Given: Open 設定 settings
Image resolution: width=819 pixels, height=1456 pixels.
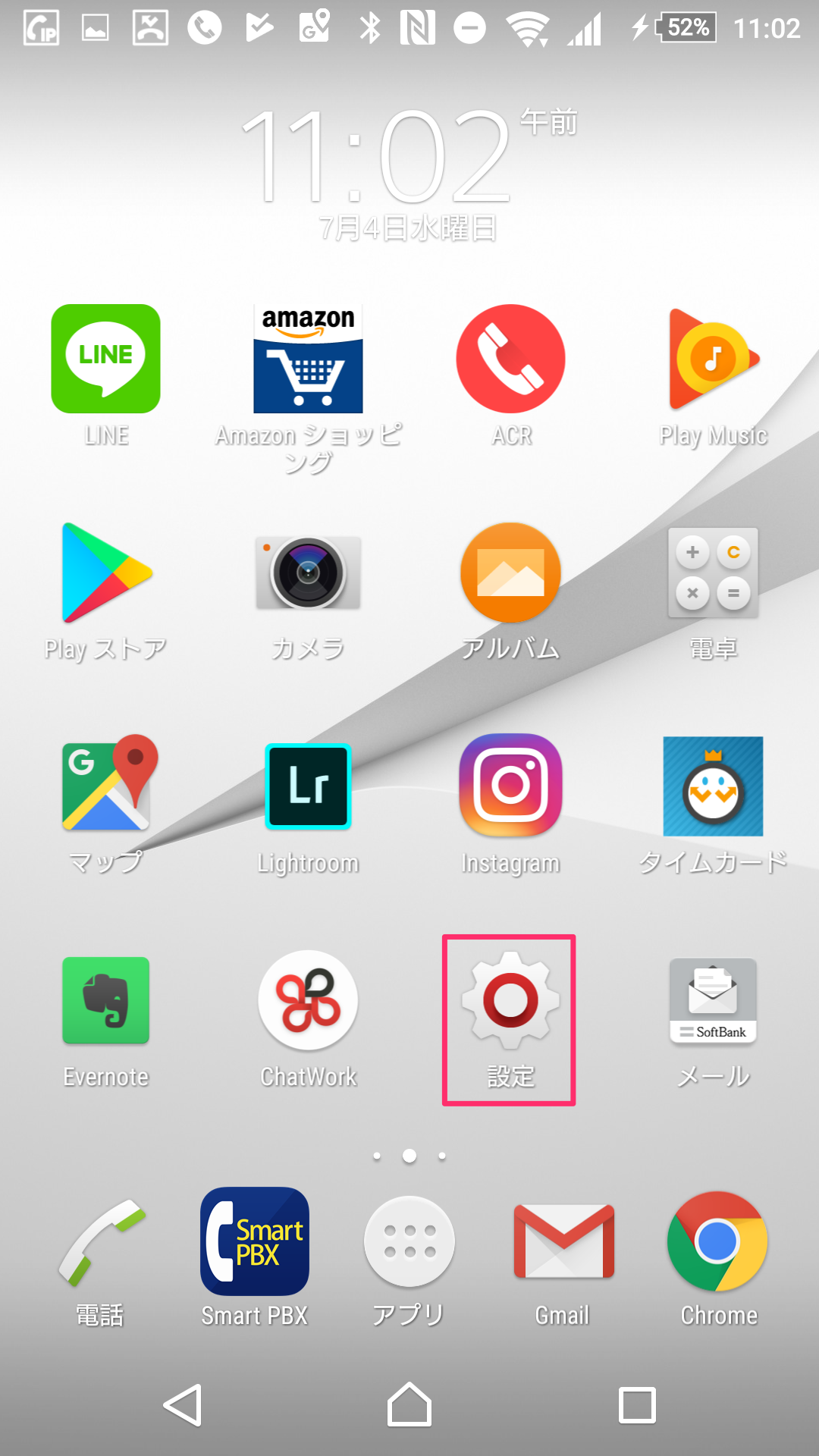Looking at the screenshot, I should (510, 1000).
